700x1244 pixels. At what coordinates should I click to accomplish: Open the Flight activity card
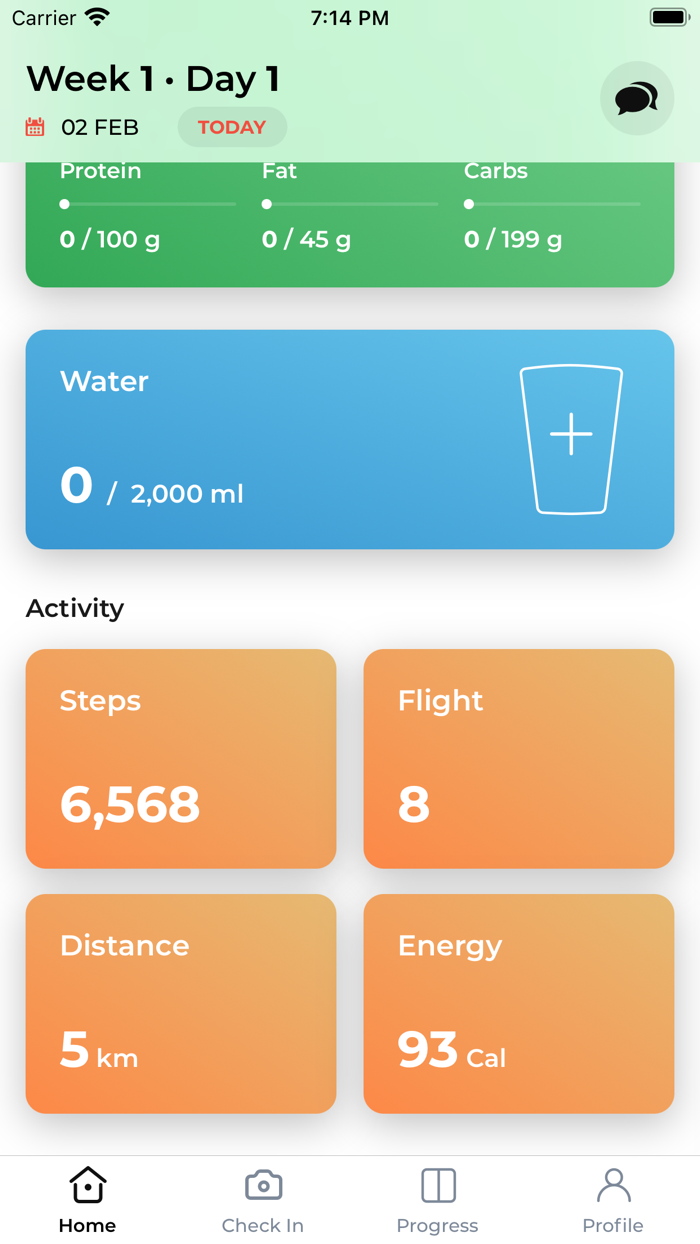pos(518,758)
